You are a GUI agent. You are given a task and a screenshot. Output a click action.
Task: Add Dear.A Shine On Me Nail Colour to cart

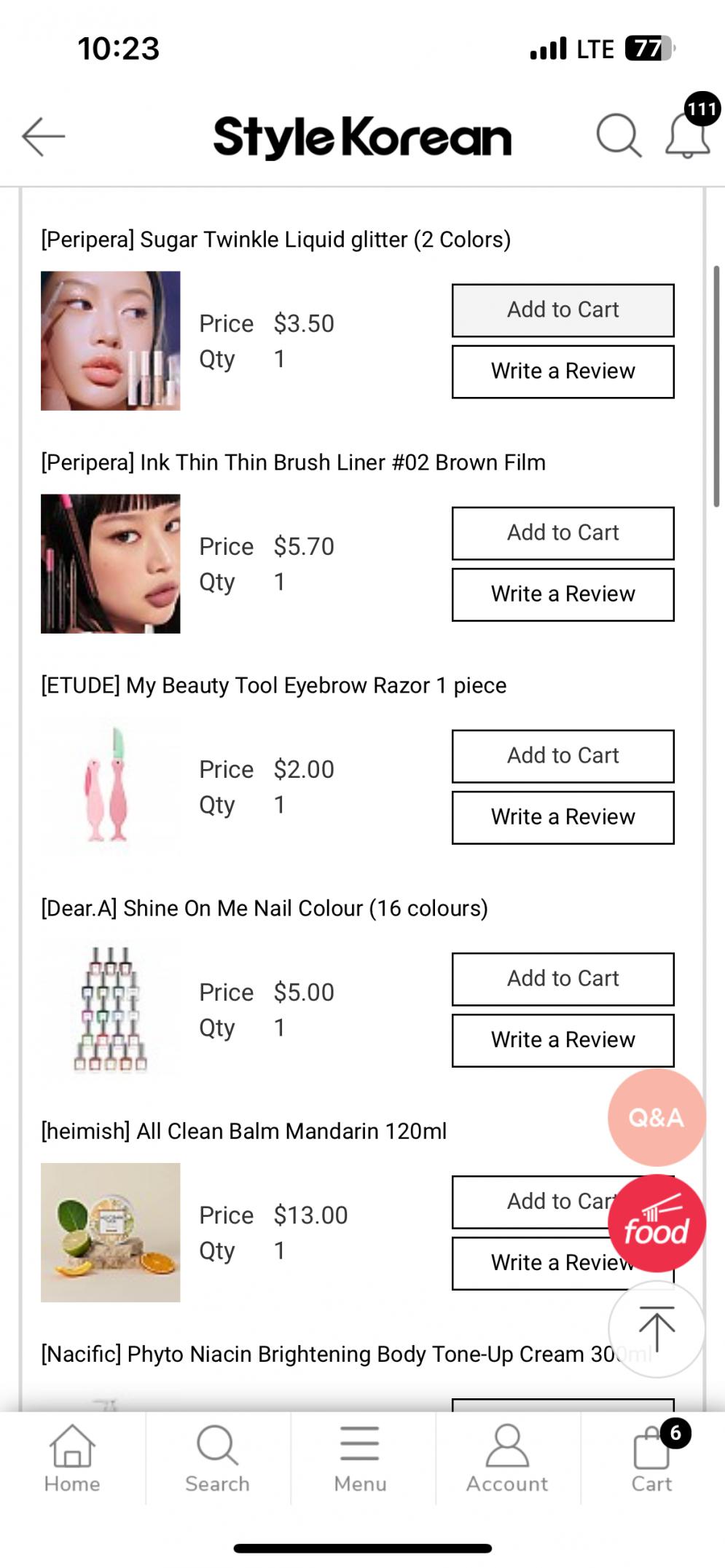[563, 979]
